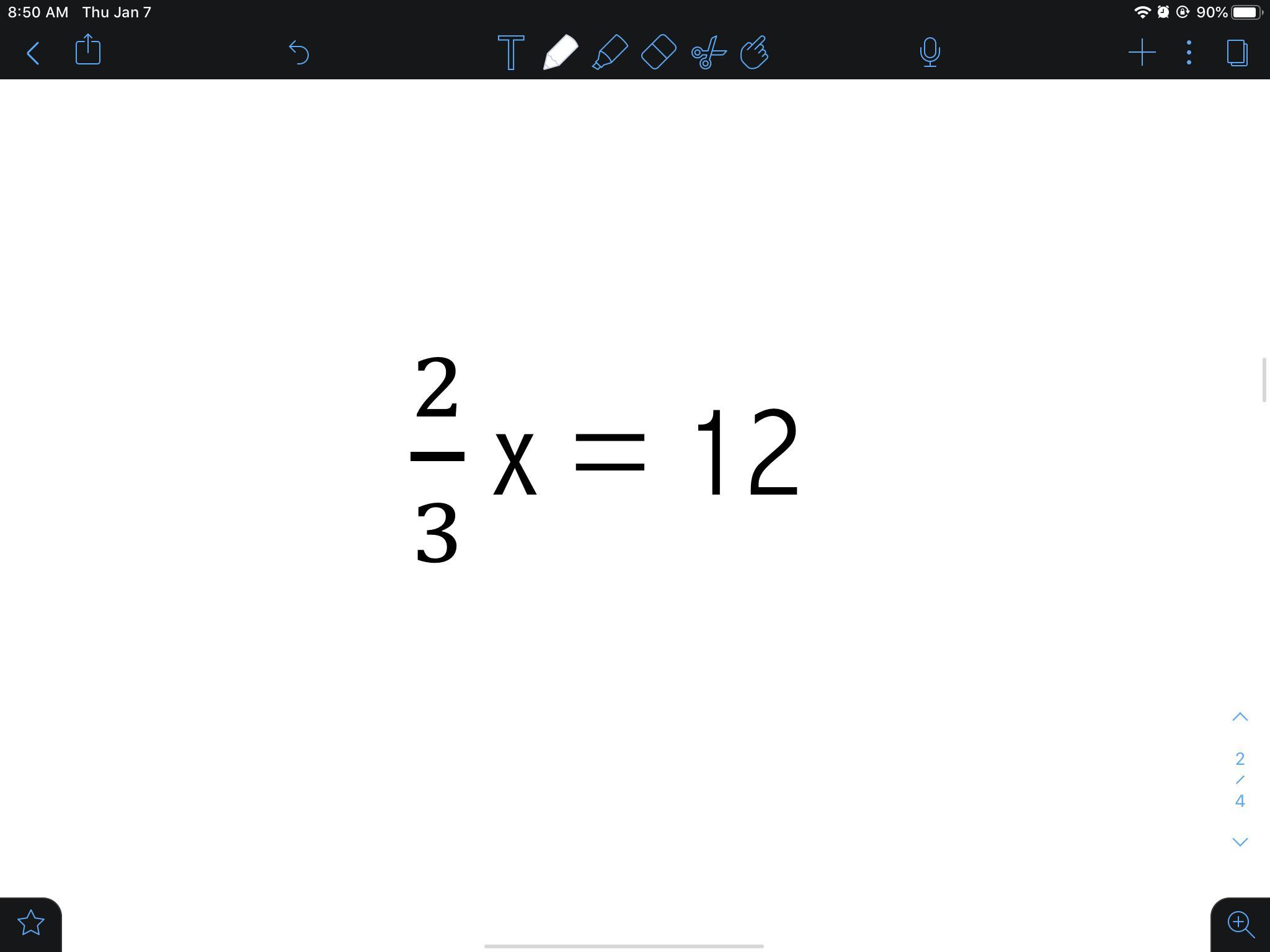The height and width of the screenshot is (952, 1270).
Task: Select the text tool
Action: coord(511,53)
